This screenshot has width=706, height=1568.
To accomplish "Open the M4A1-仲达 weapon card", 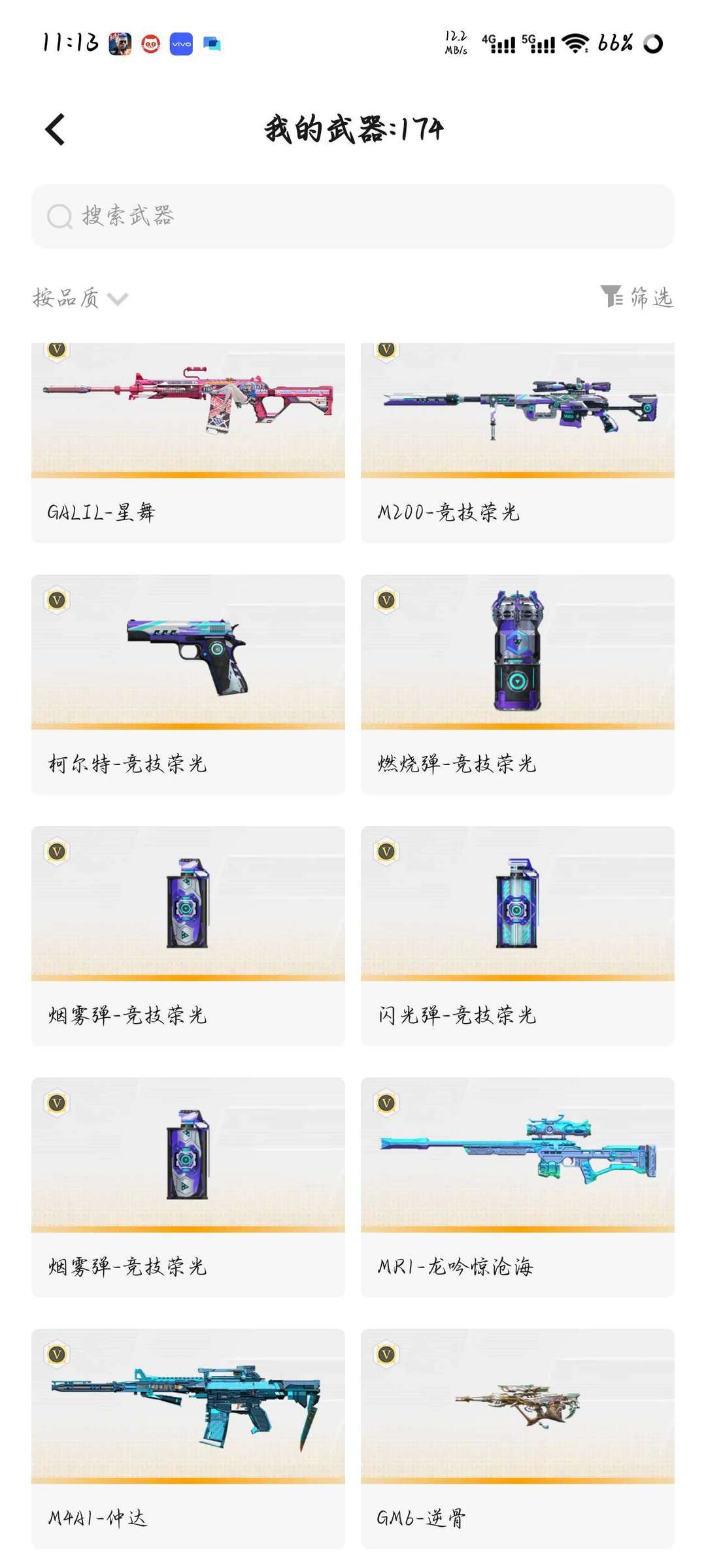I will [x=188, y=1439].
